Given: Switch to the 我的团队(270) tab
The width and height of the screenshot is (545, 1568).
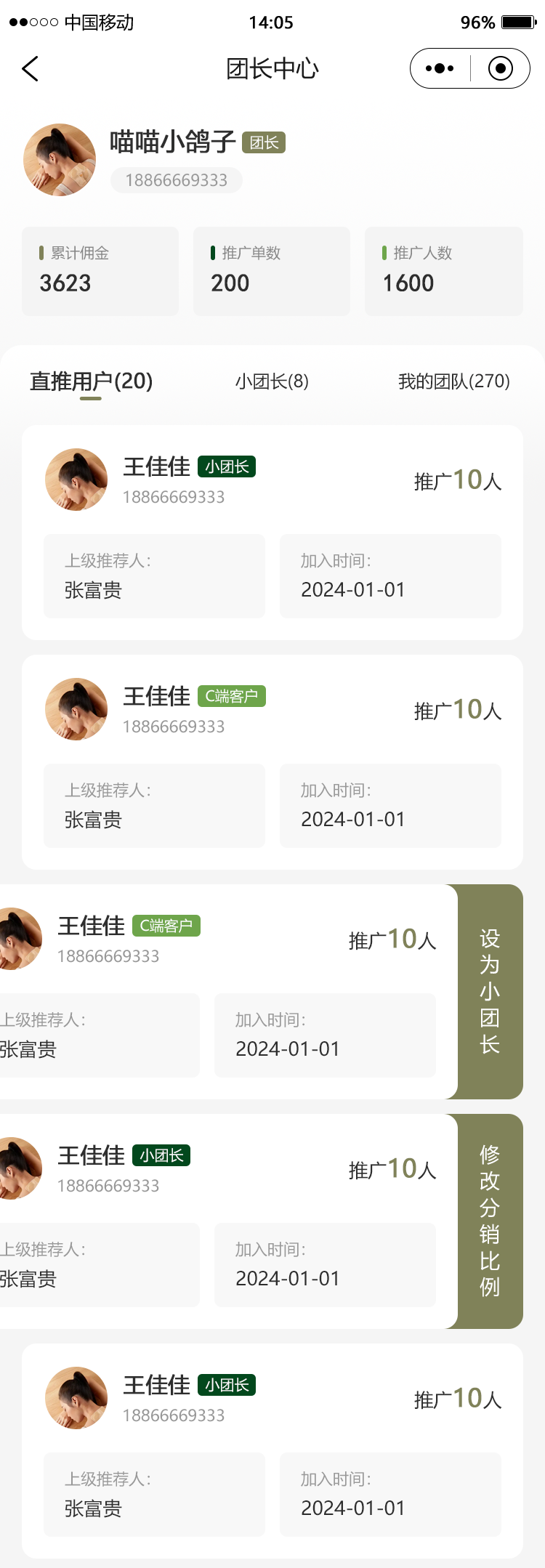Looking at the screenshot, I should (x=453, y=381).
